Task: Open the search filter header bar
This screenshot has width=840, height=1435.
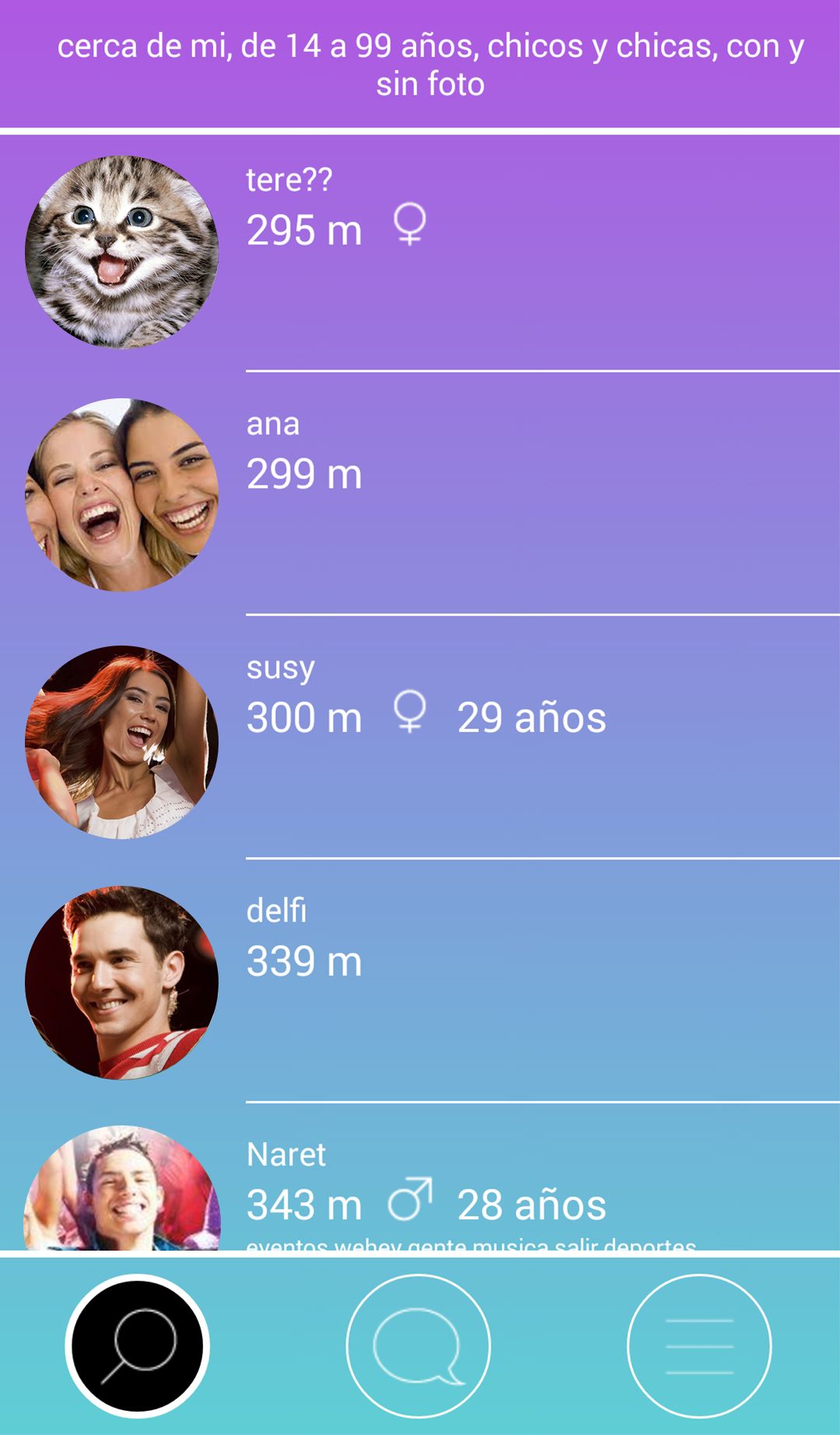Action: tap(430, 65)
